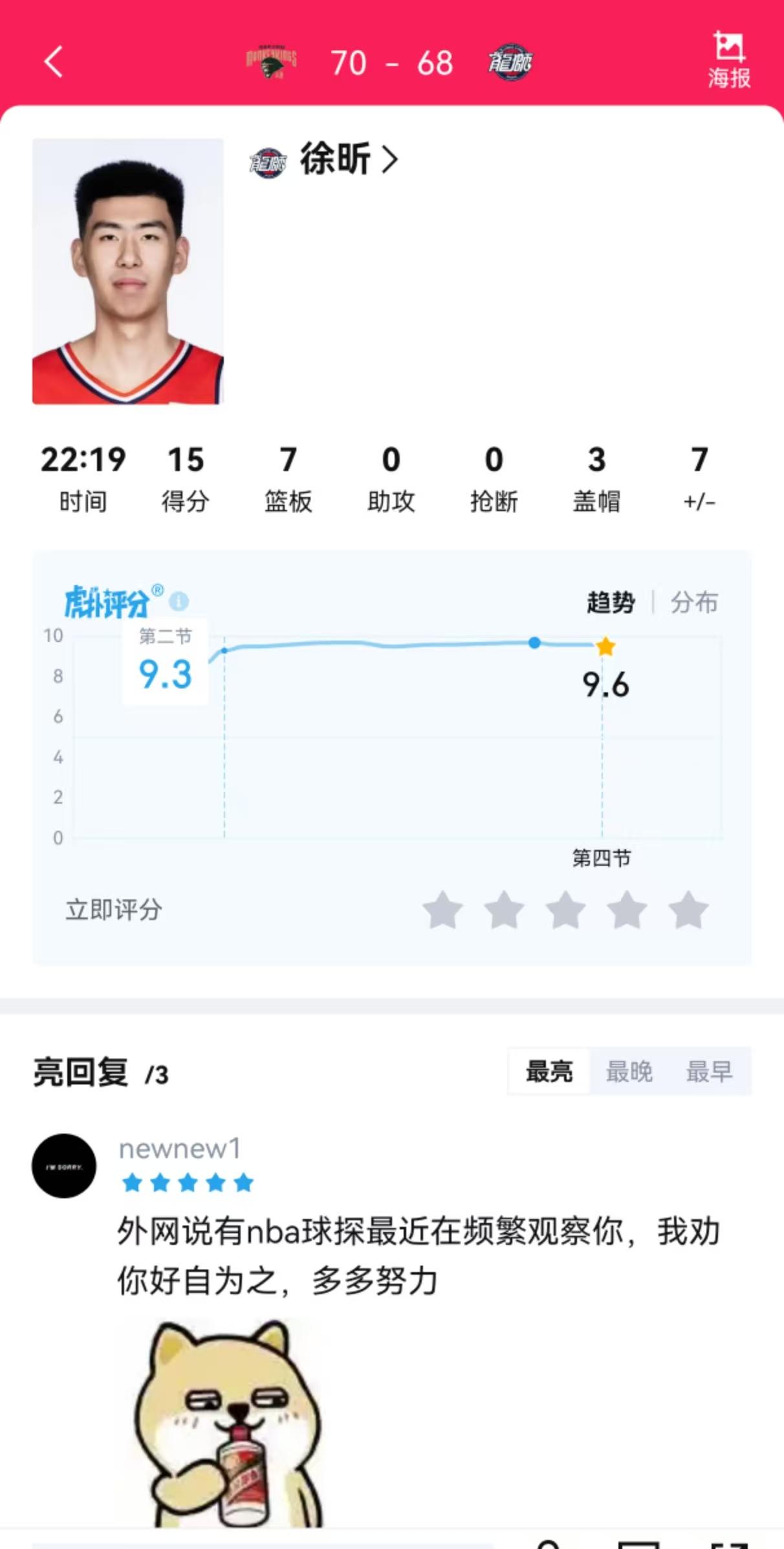
Task: Tap the info icon next to 虎扑评分
Action: tap(179, 600)
